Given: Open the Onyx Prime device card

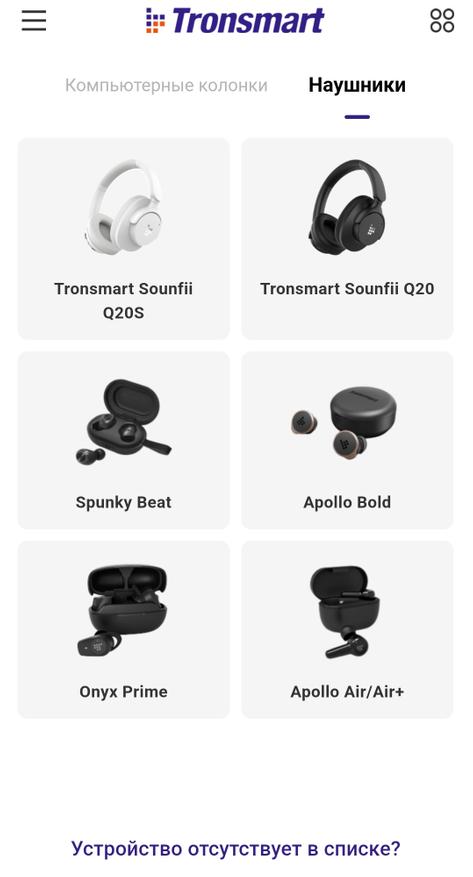Looking at the screenshot, I should coord(124,629).
